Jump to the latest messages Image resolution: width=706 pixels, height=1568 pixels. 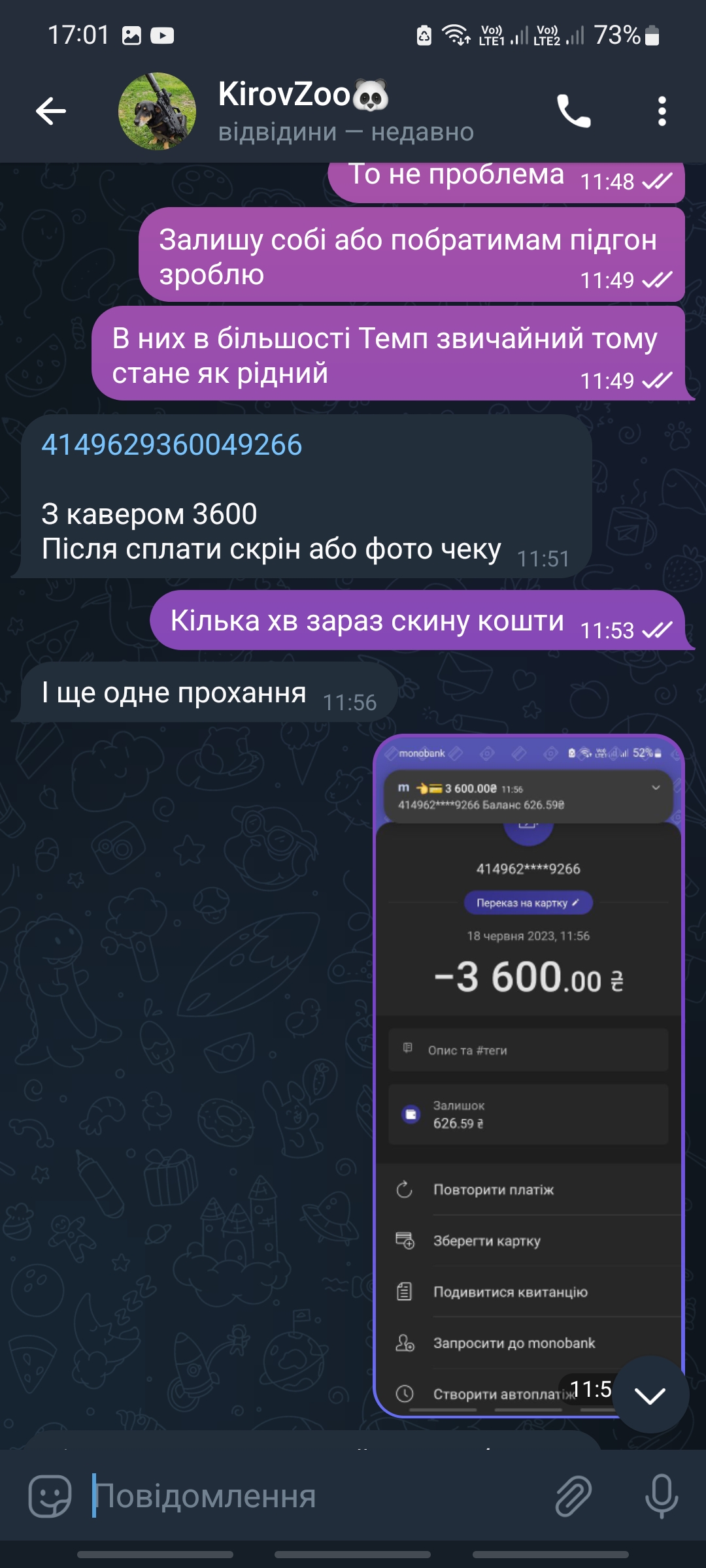[x=650, y=1395]
